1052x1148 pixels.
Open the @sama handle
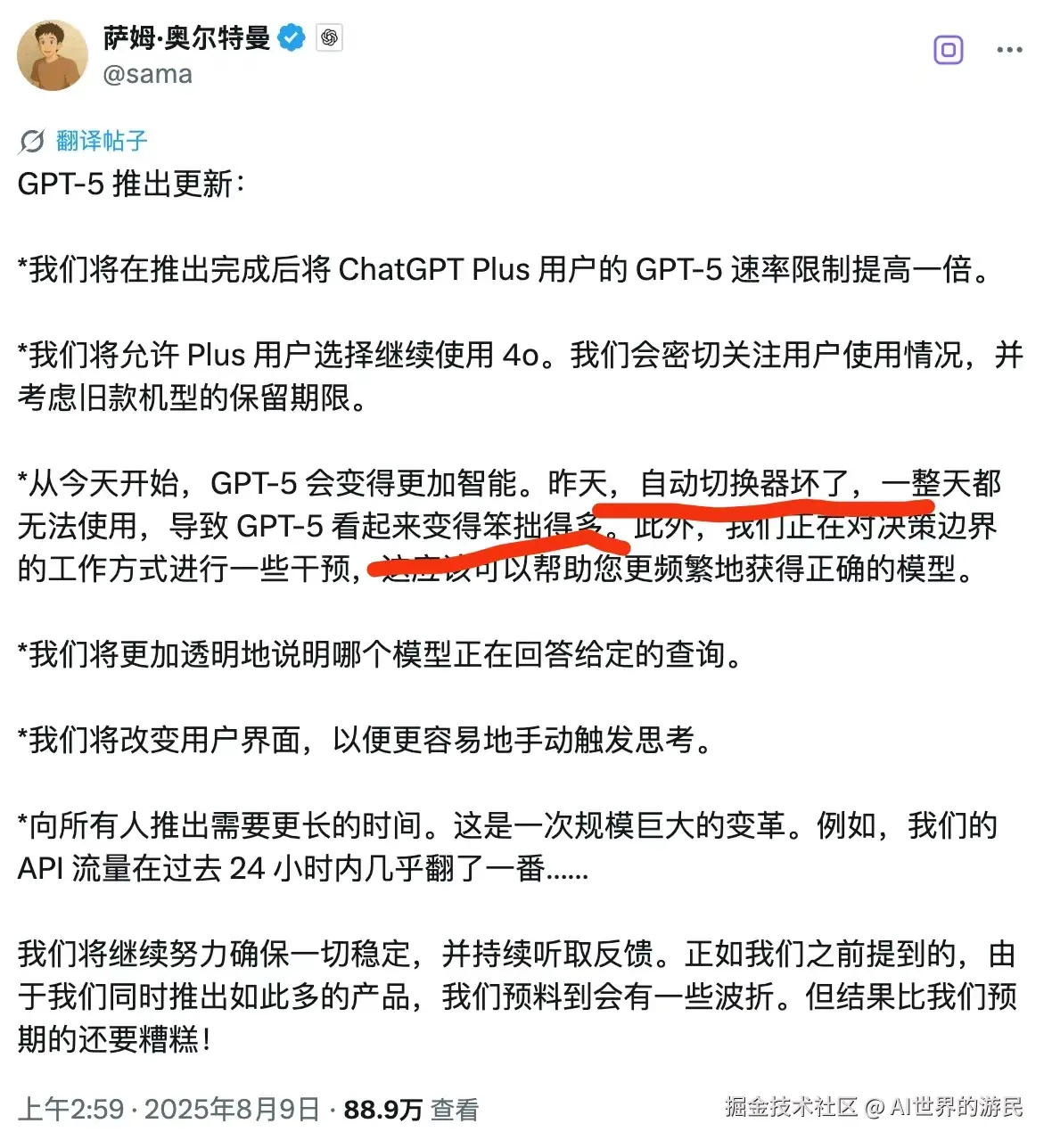tap(148, 74)
